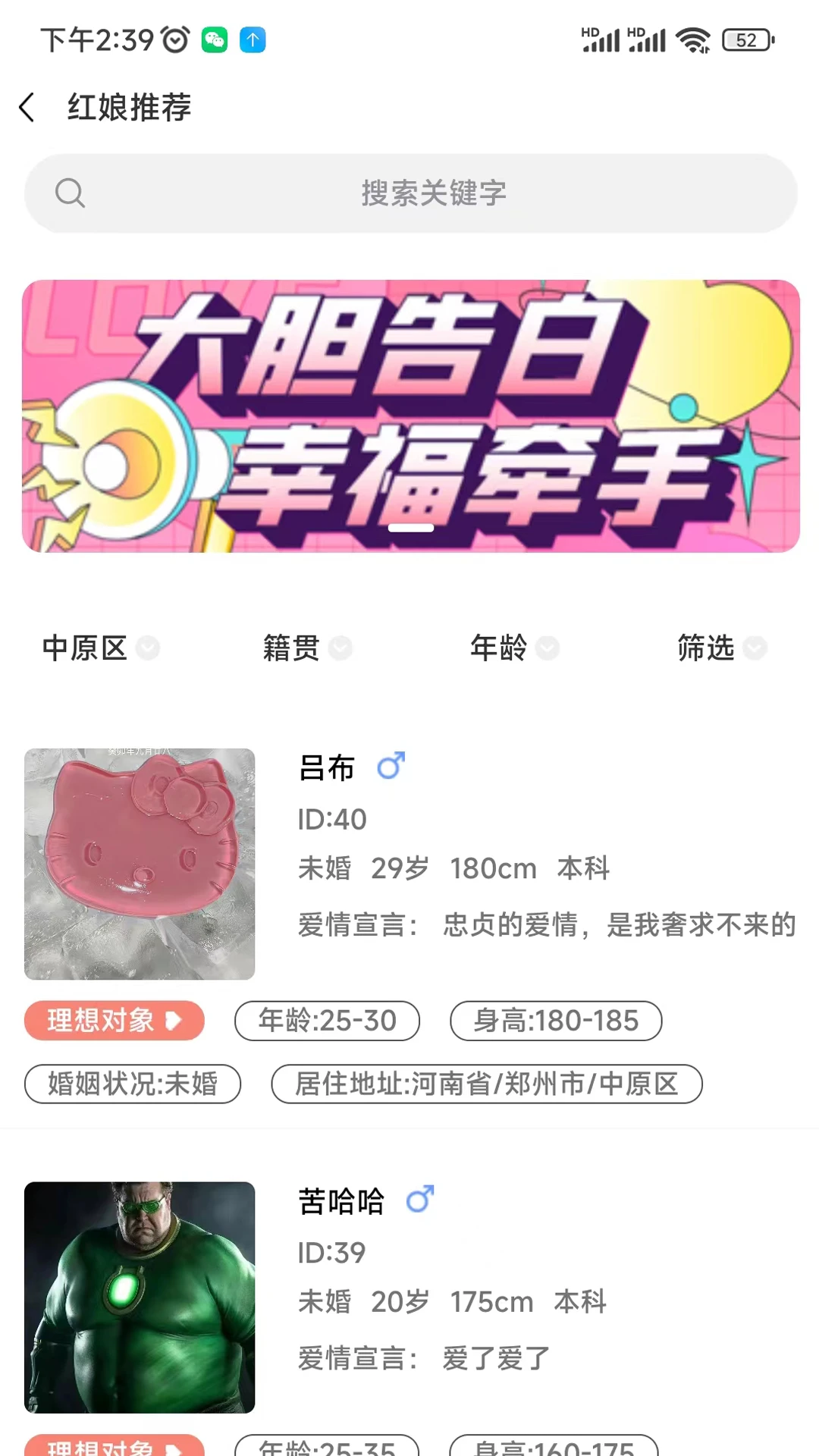Tap the WeChat icon in the status bar

(213, 40)
